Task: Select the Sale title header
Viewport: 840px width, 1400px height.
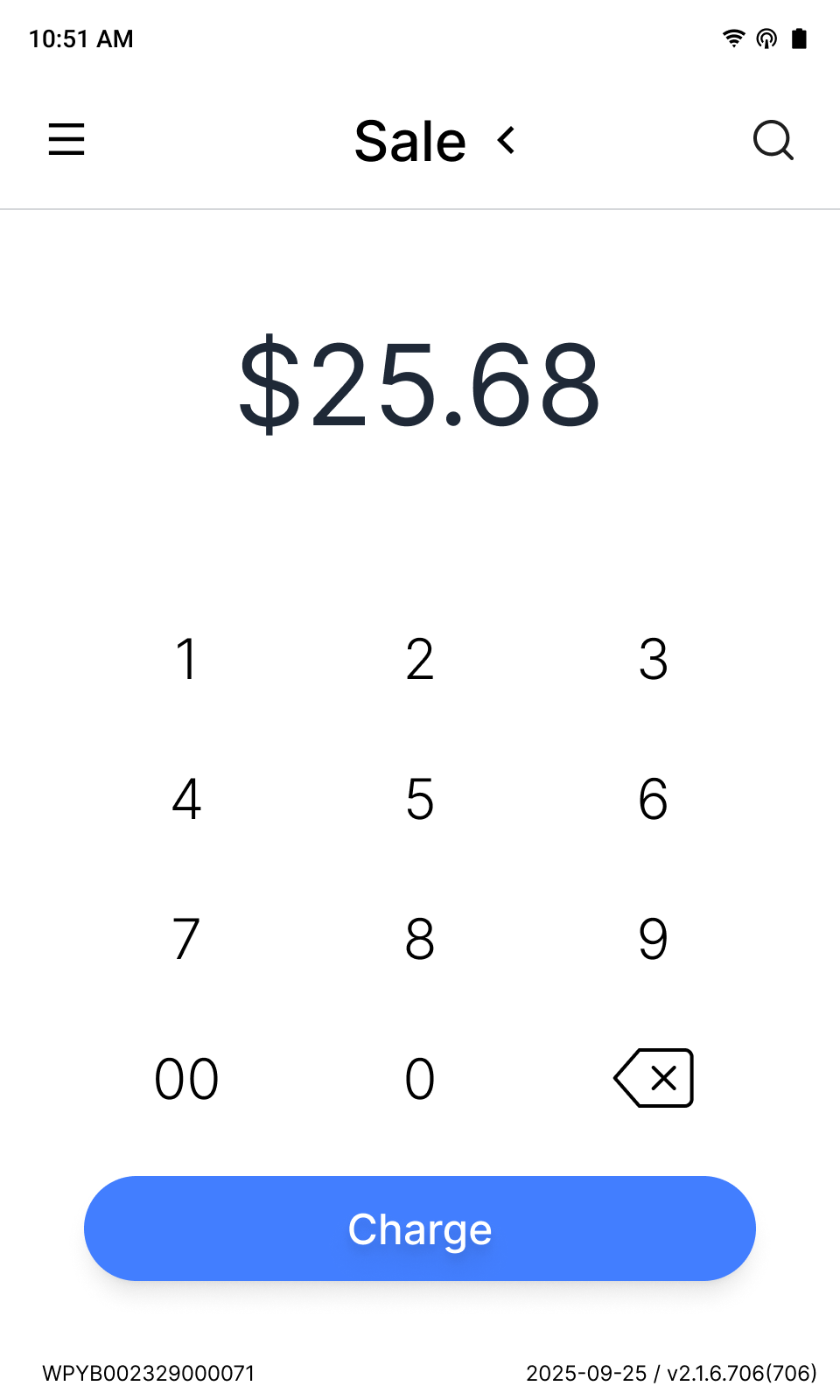Action: pyautogui.click(x=410, y=140)
